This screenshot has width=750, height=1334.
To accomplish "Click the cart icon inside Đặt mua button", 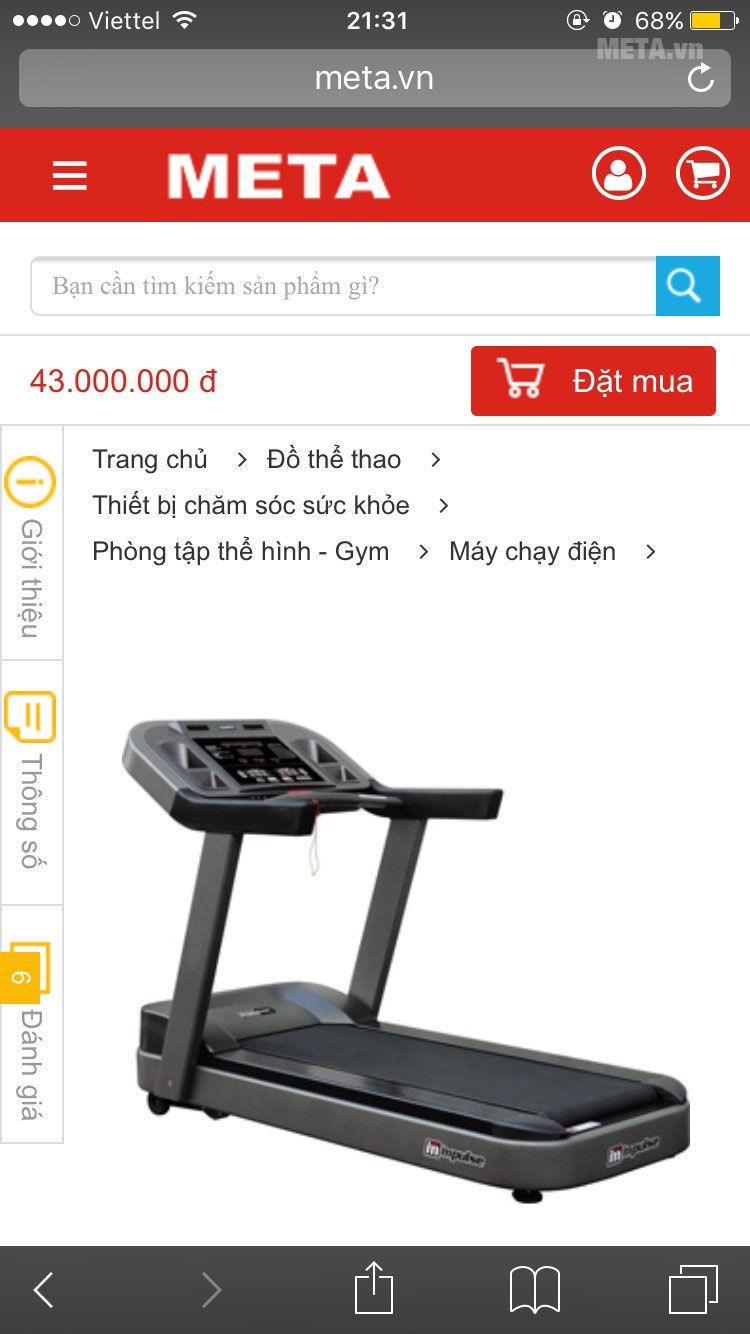I will click(x=522, y=380).
